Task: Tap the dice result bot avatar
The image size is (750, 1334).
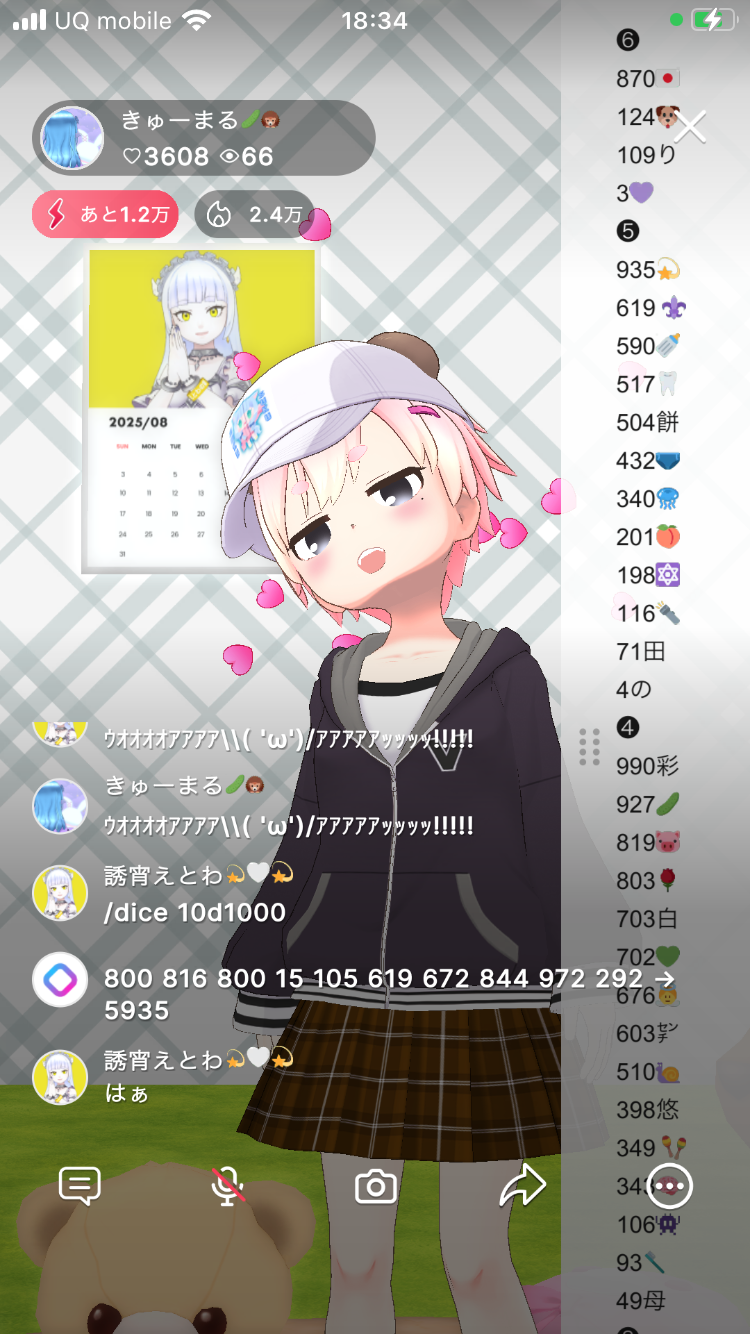Action: coord(60,980)
